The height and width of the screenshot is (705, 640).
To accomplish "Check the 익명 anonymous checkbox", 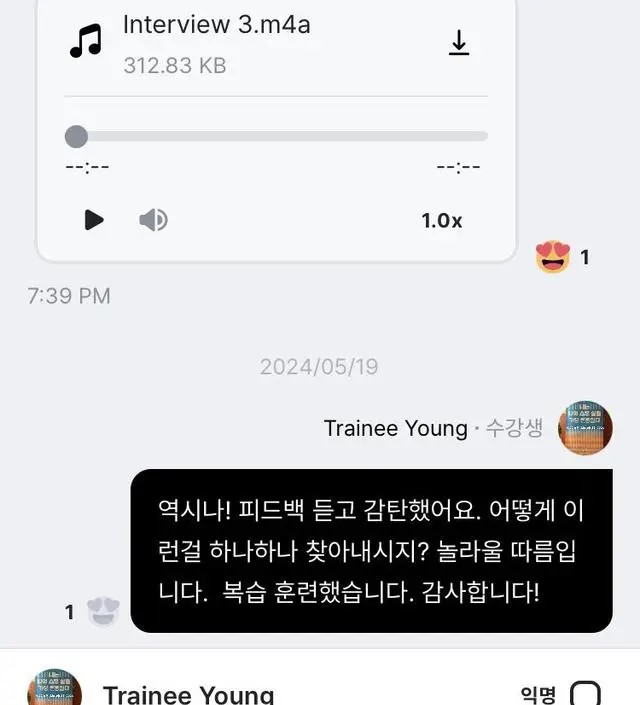I will (585, 693).
